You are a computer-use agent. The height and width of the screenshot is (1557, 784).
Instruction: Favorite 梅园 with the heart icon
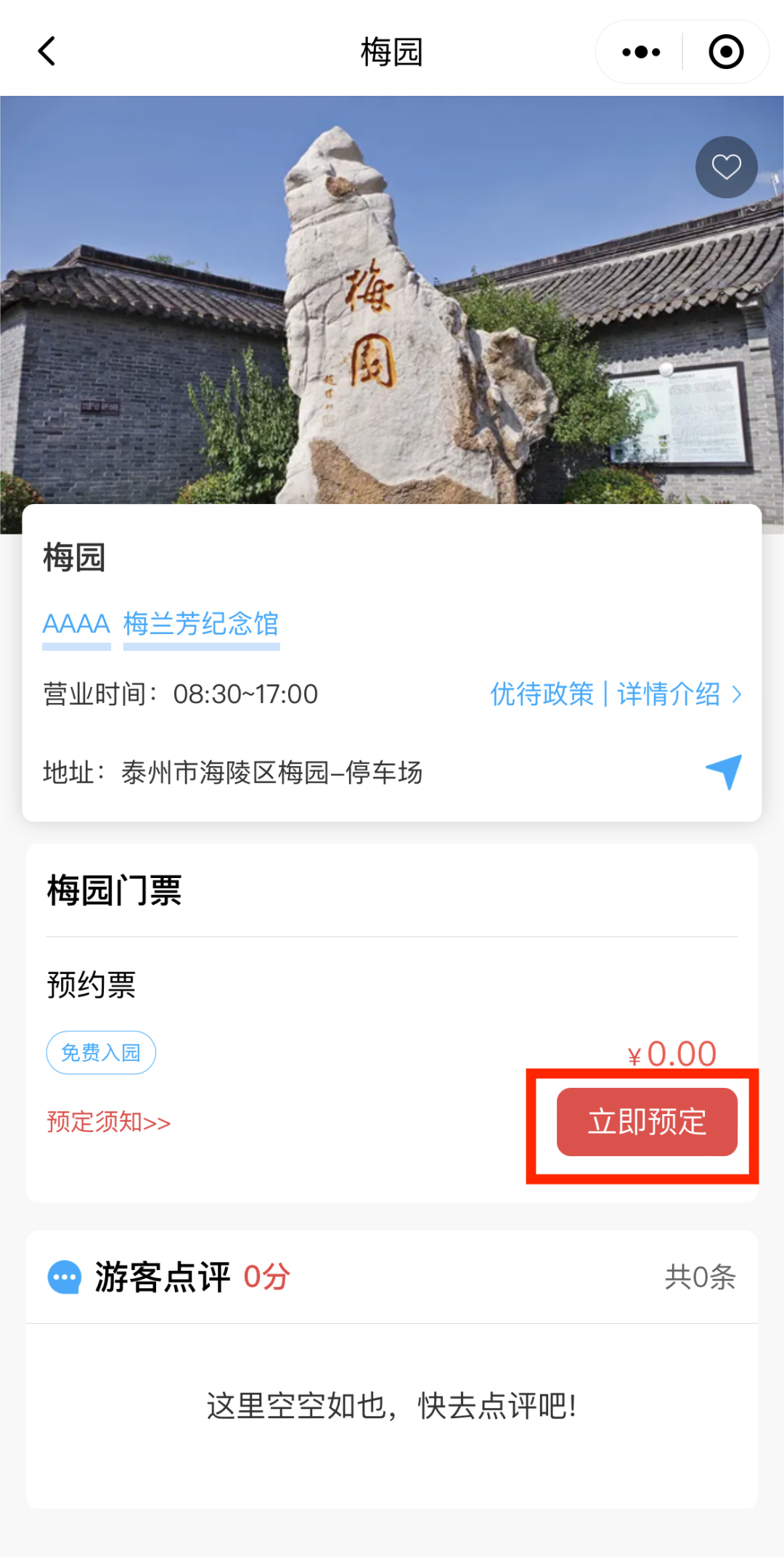pyautogui.click(x=726, y=167)
